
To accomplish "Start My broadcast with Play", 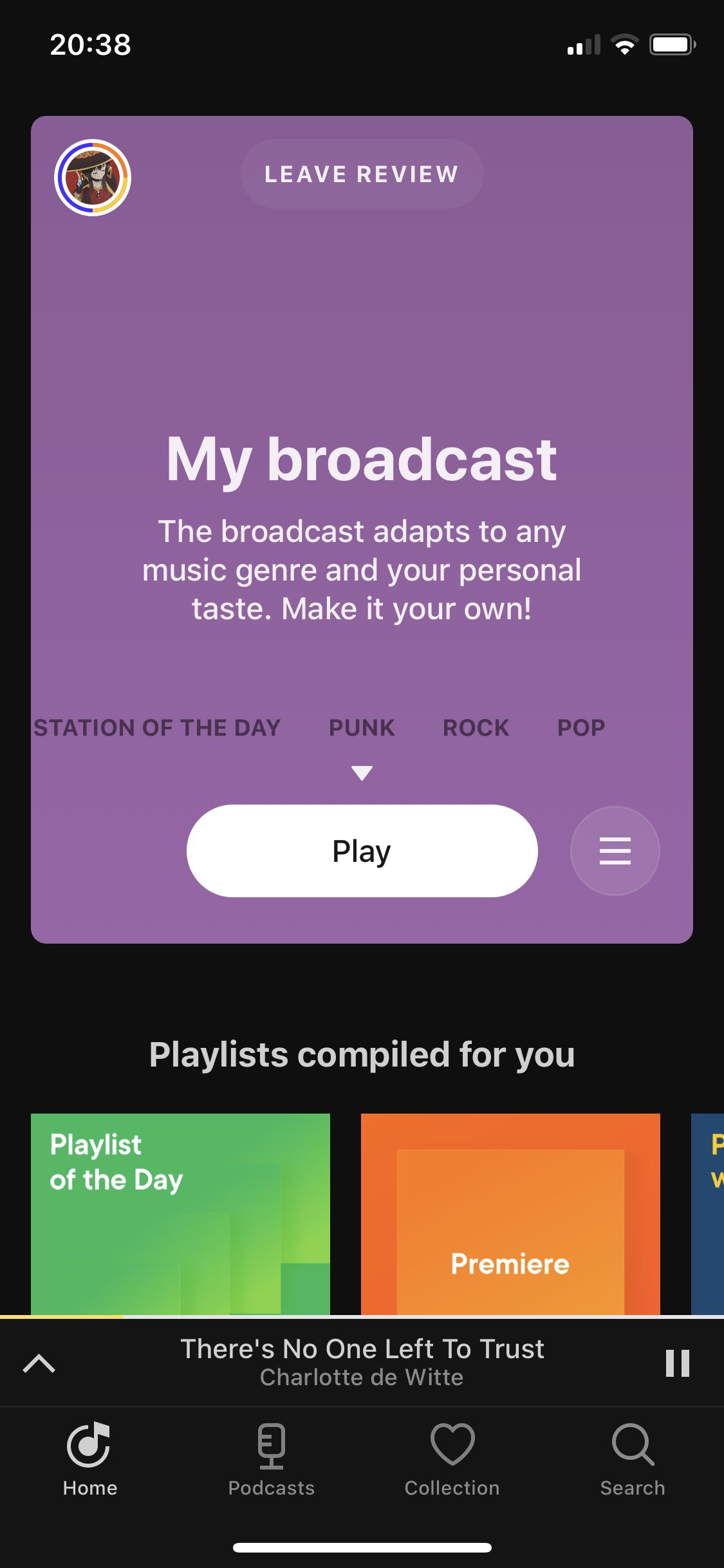I will click(362, 851).
